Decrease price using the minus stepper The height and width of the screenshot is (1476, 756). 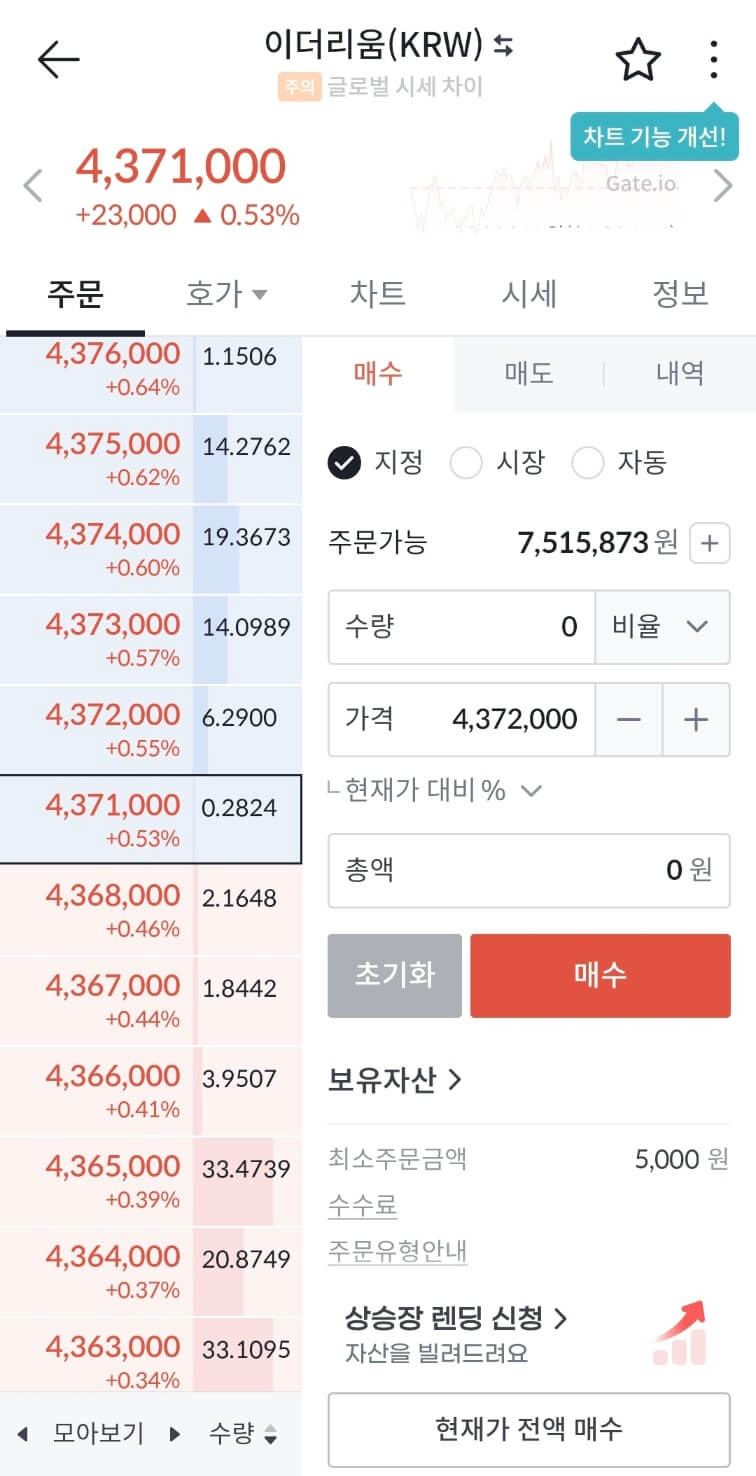(630, 721)
